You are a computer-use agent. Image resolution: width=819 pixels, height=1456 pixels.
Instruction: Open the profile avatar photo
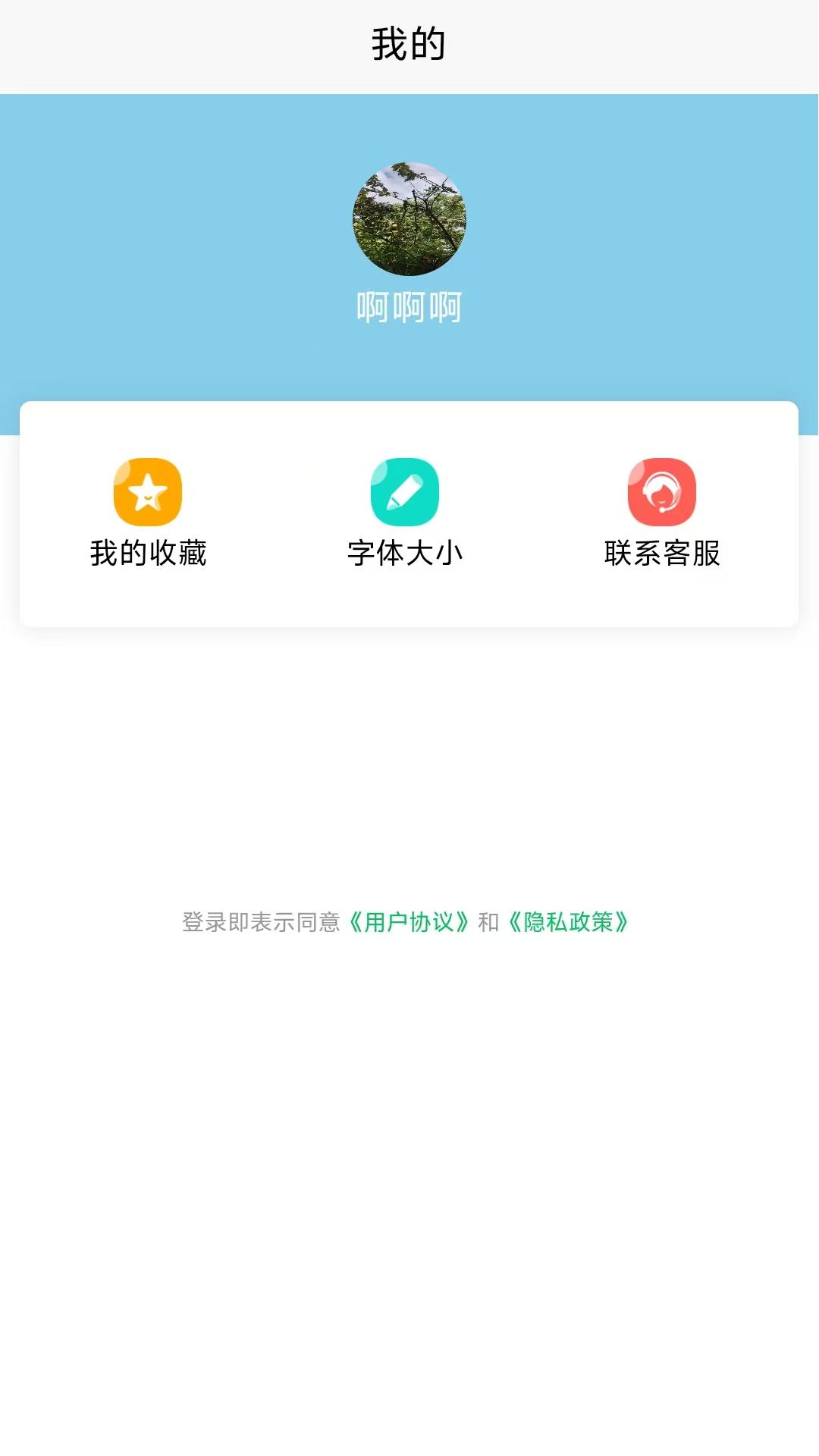tap(409, 219)
